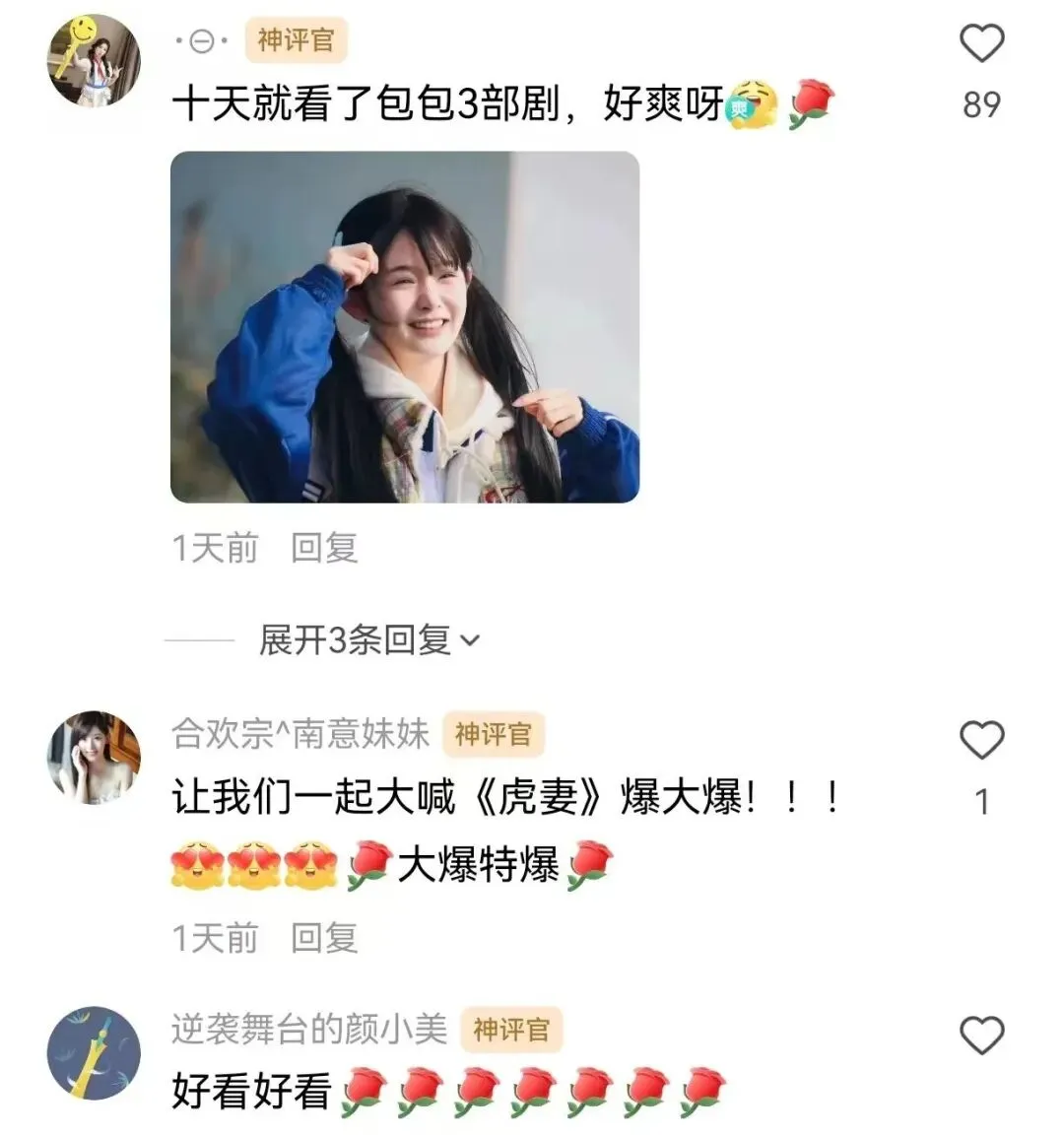The width and height of the screenshot is (1064, 1135).
Task: Open 逆袭舞台的颜小美's profile avatar
Action: (95, 1052)
